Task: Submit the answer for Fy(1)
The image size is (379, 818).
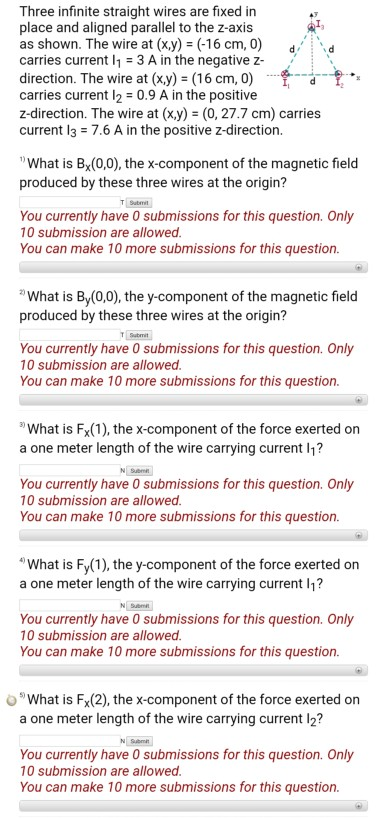Action: 139,606
